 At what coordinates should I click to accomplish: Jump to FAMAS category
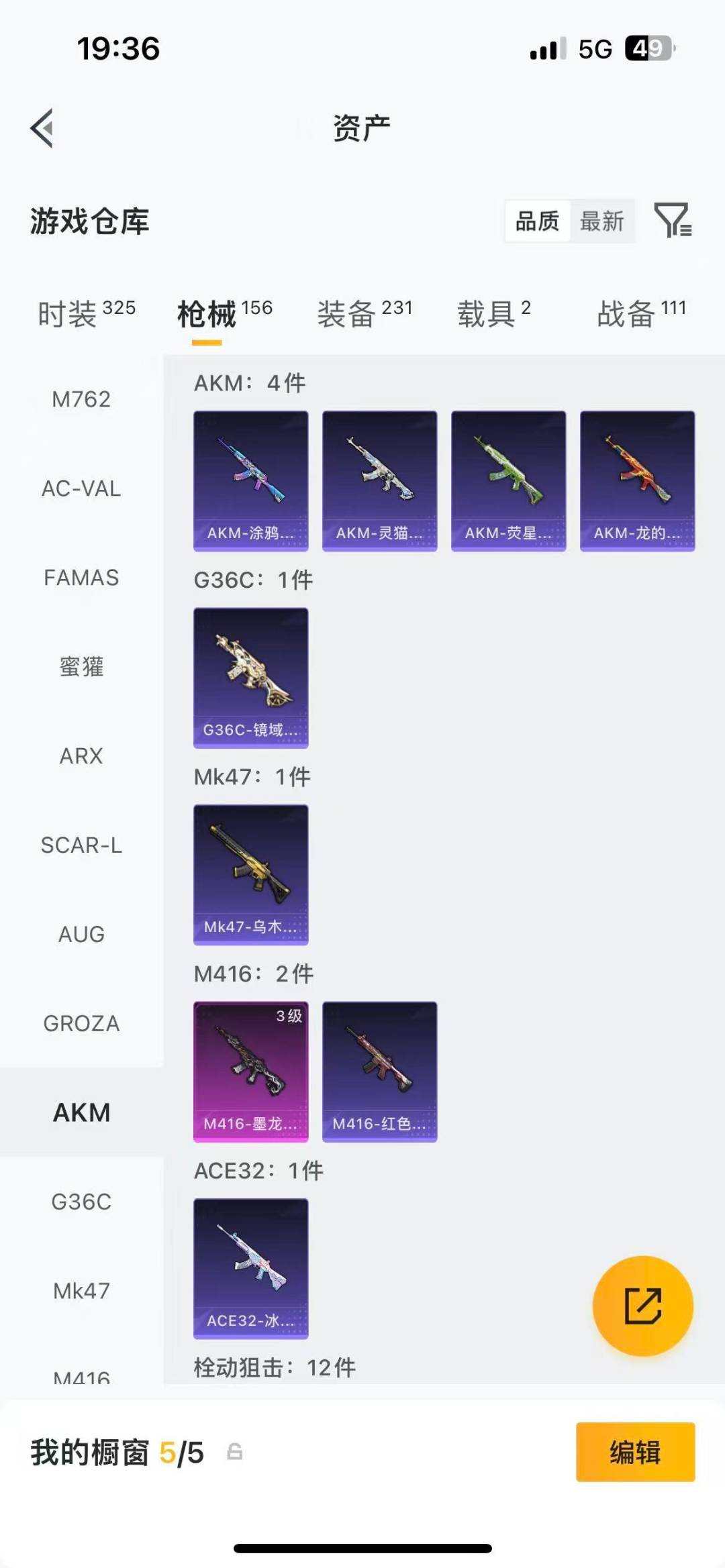click(81, 578)
